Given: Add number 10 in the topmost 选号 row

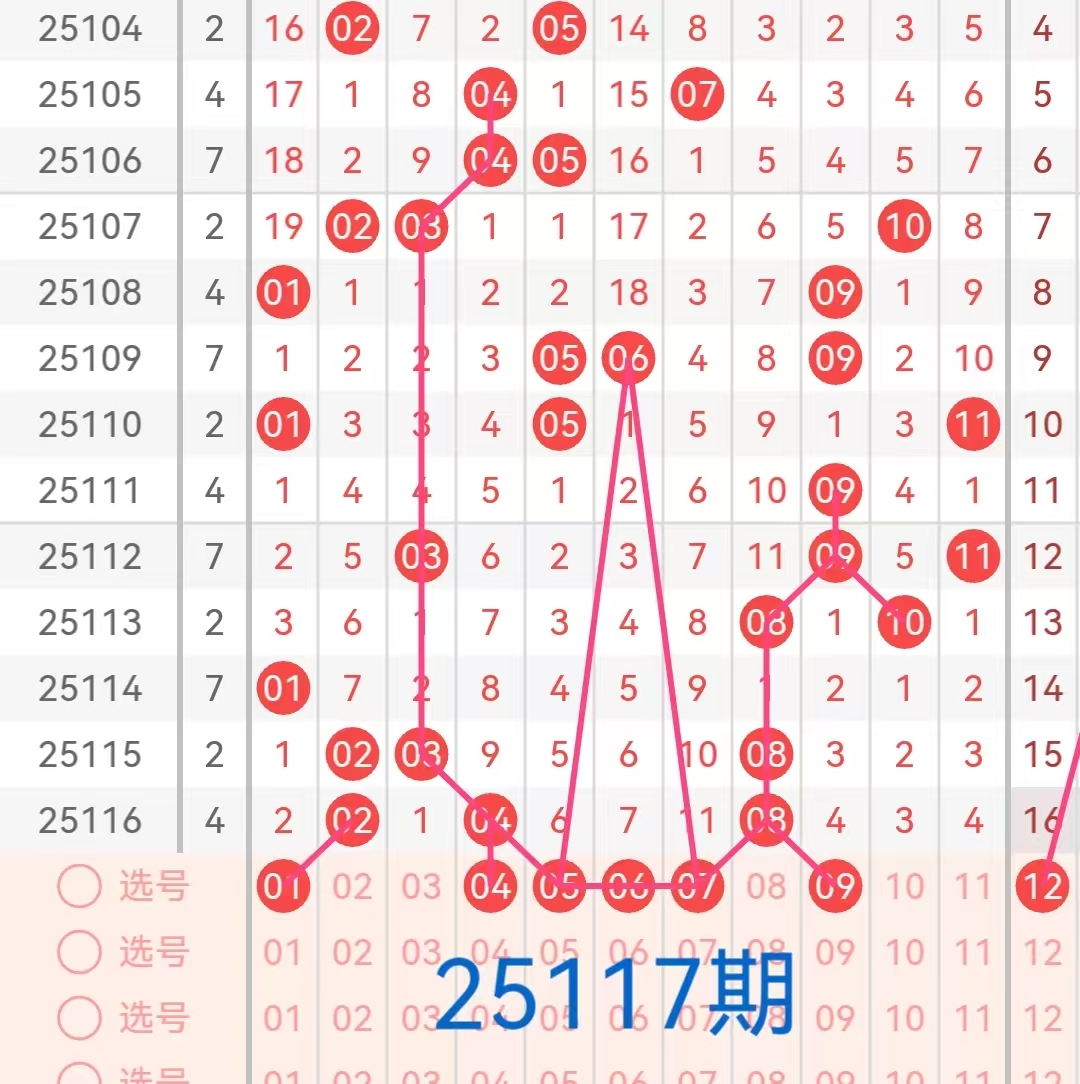Looking at the screenshot, I should coord(904,886).
